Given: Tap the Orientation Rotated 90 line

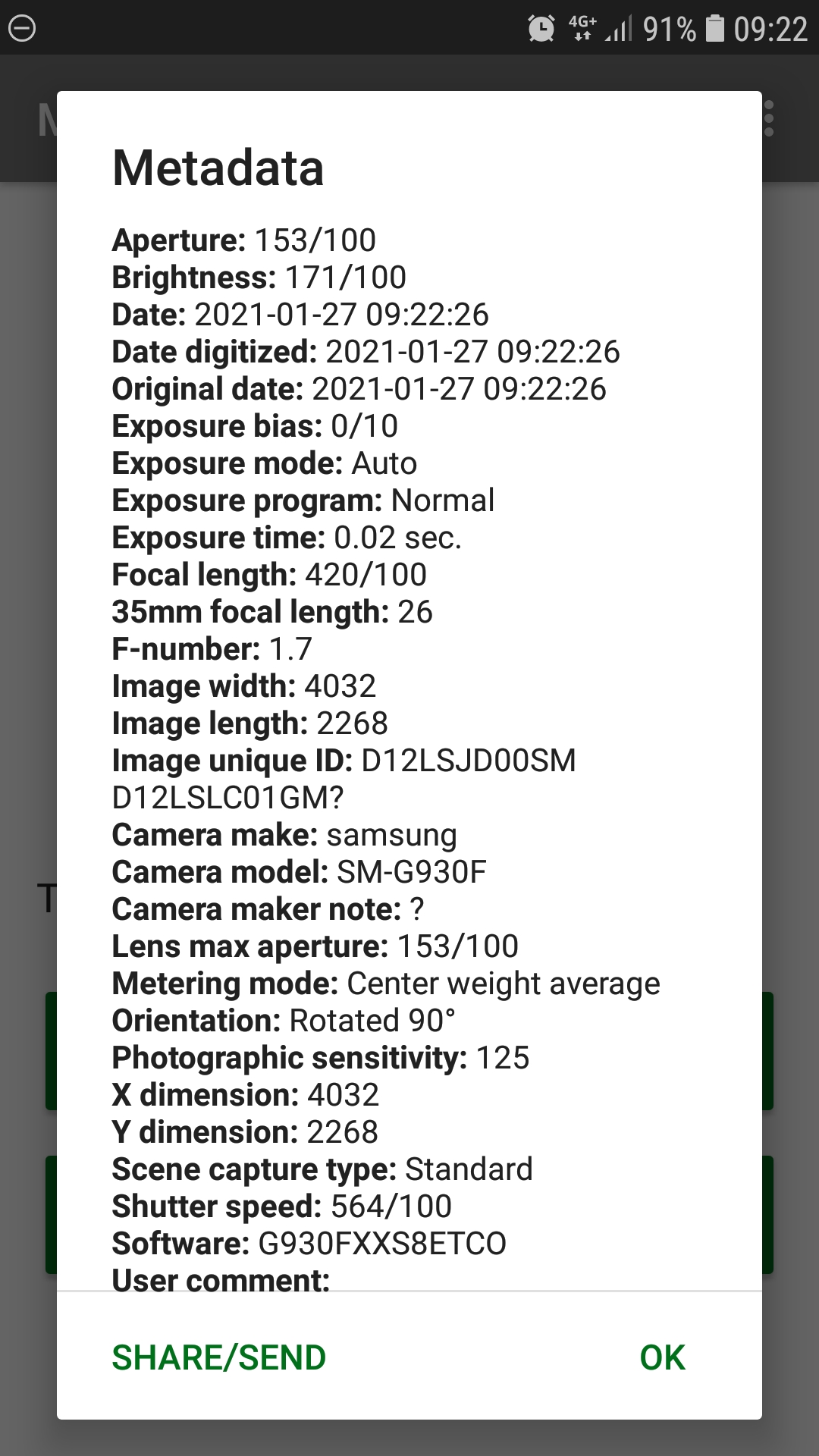Looking at the screenshot, I should [284, 1020].
